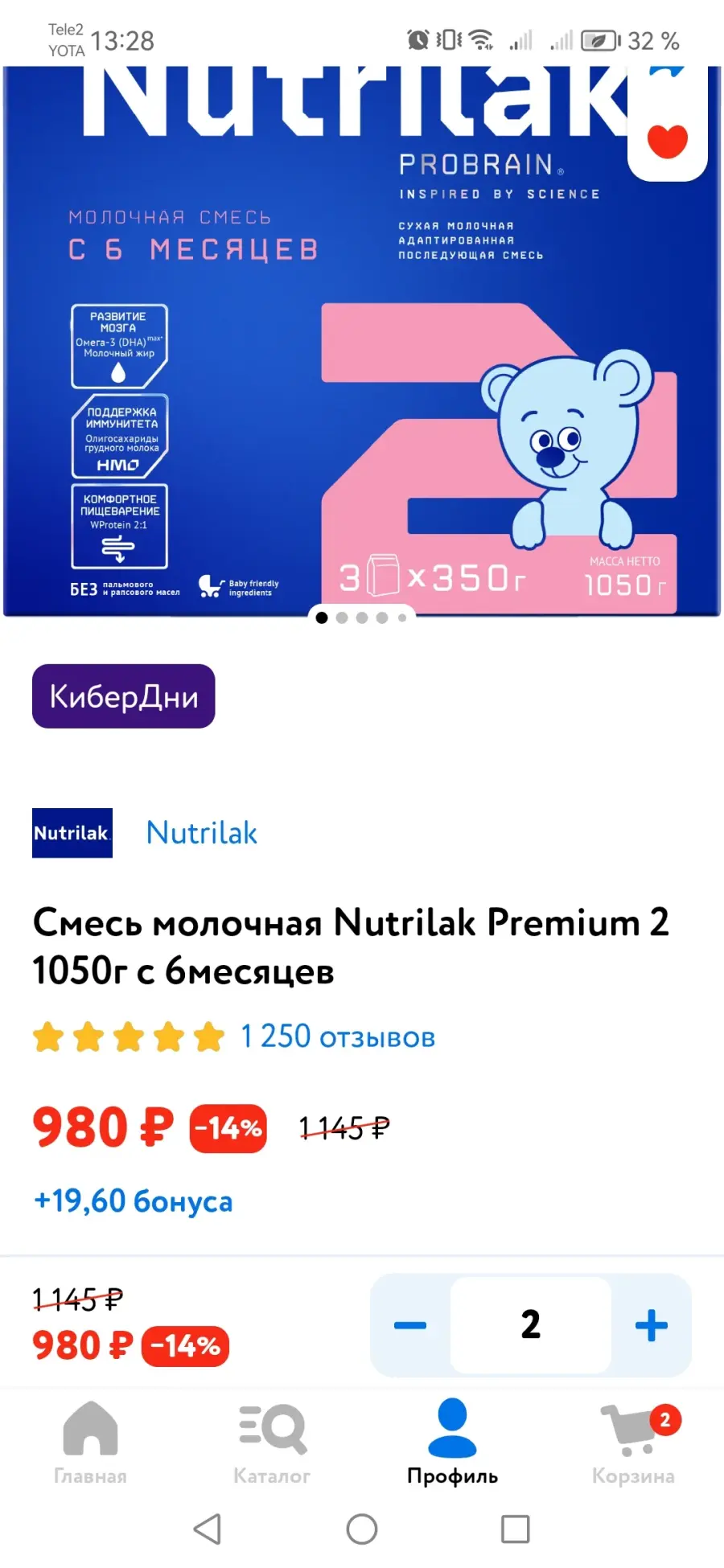Open the Профиль tab
The width and height of the screenshot is (724, 1568).
click(452, 1443)
